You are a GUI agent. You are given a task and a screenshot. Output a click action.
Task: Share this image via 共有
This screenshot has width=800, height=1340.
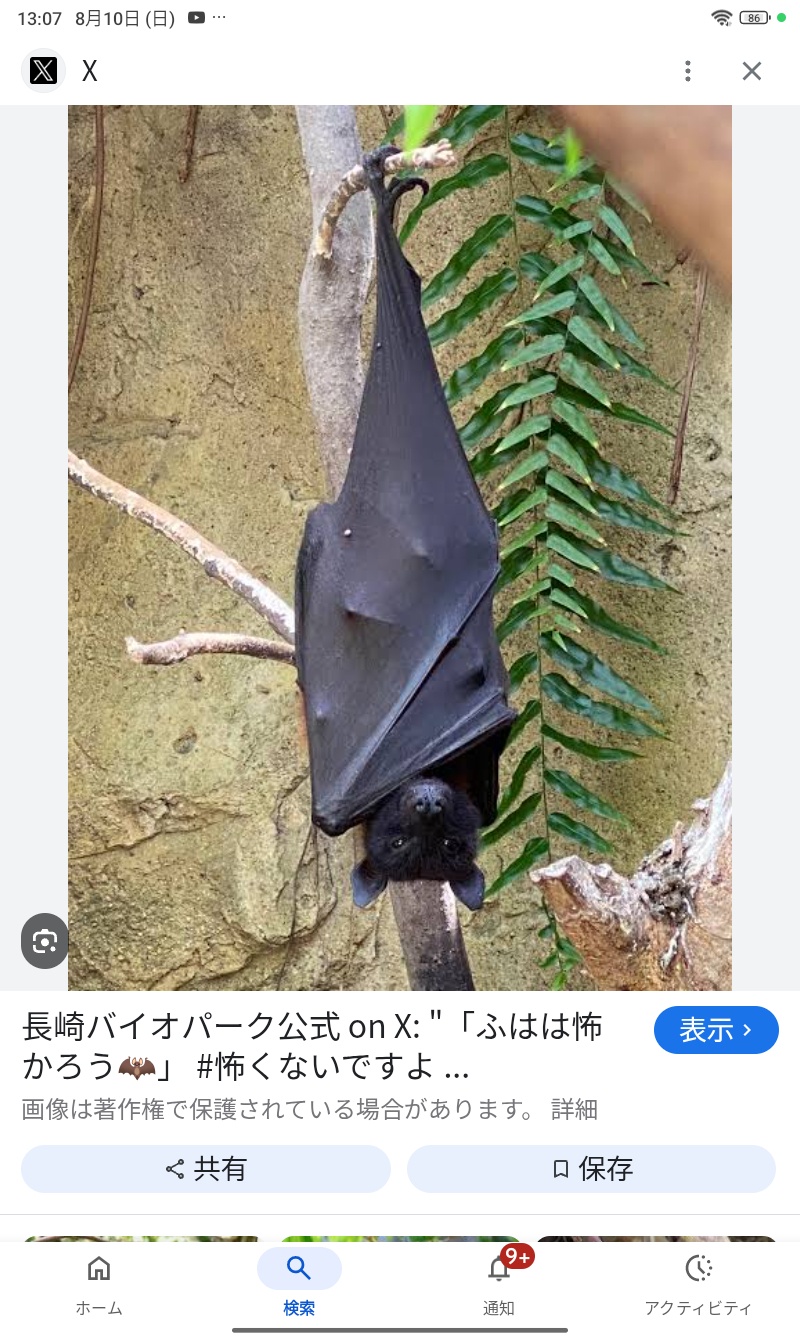point(206,1169)
